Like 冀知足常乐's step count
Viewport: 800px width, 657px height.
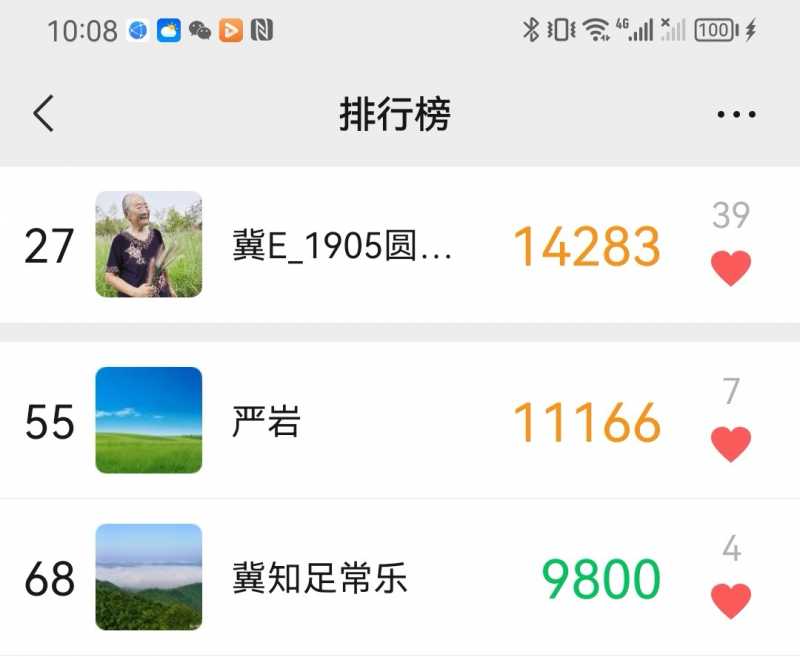(731, 600)
